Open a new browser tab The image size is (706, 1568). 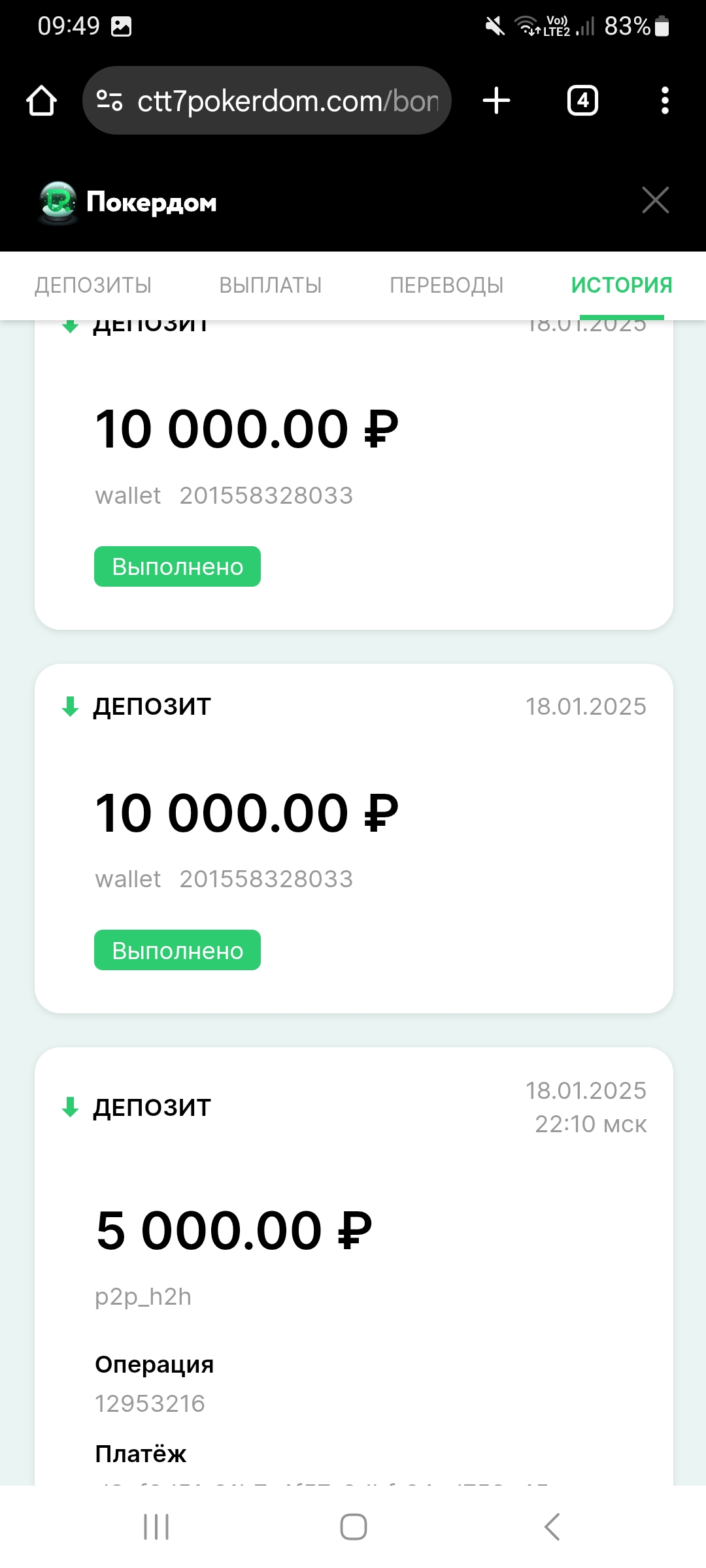496,101
